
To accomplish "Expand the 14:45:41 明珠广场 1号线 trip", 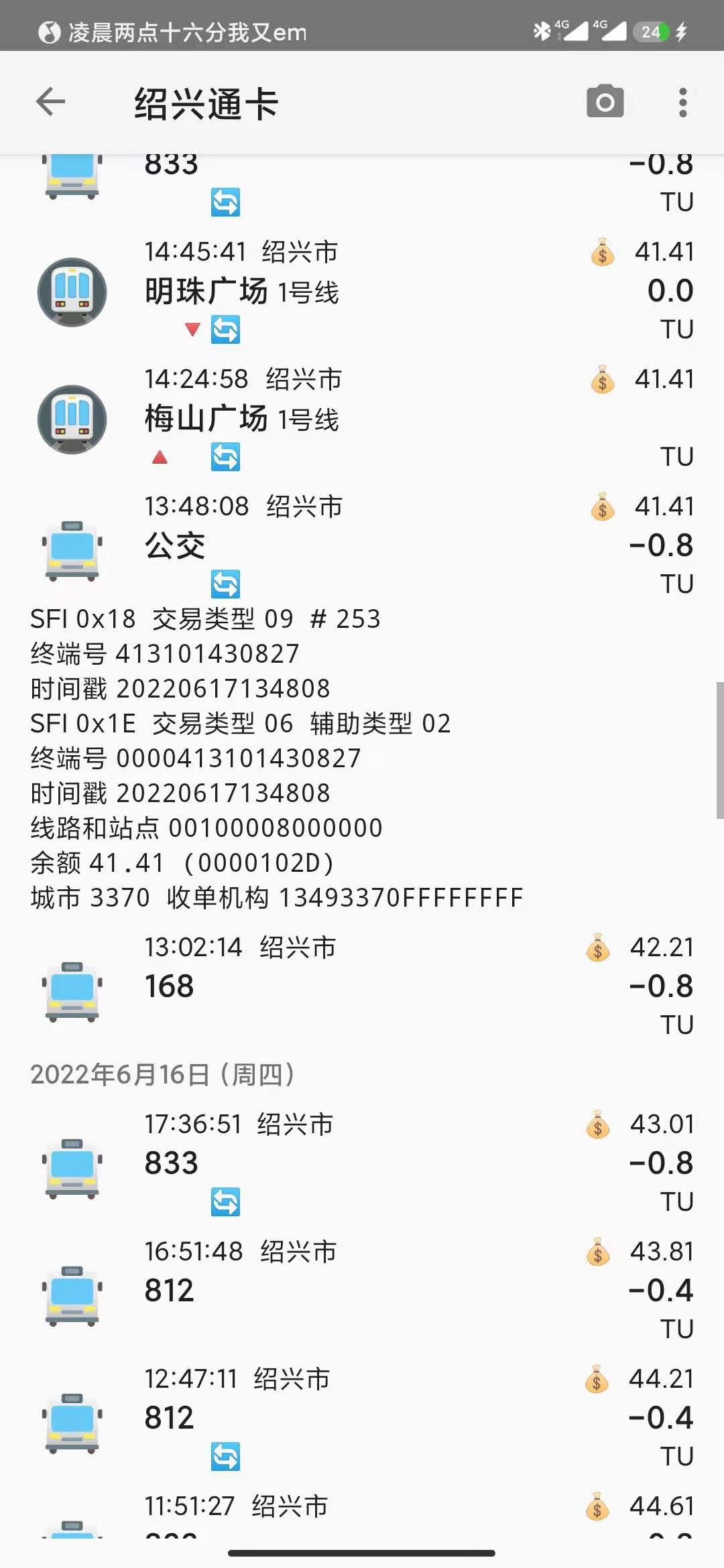I will tap(362, 291).
